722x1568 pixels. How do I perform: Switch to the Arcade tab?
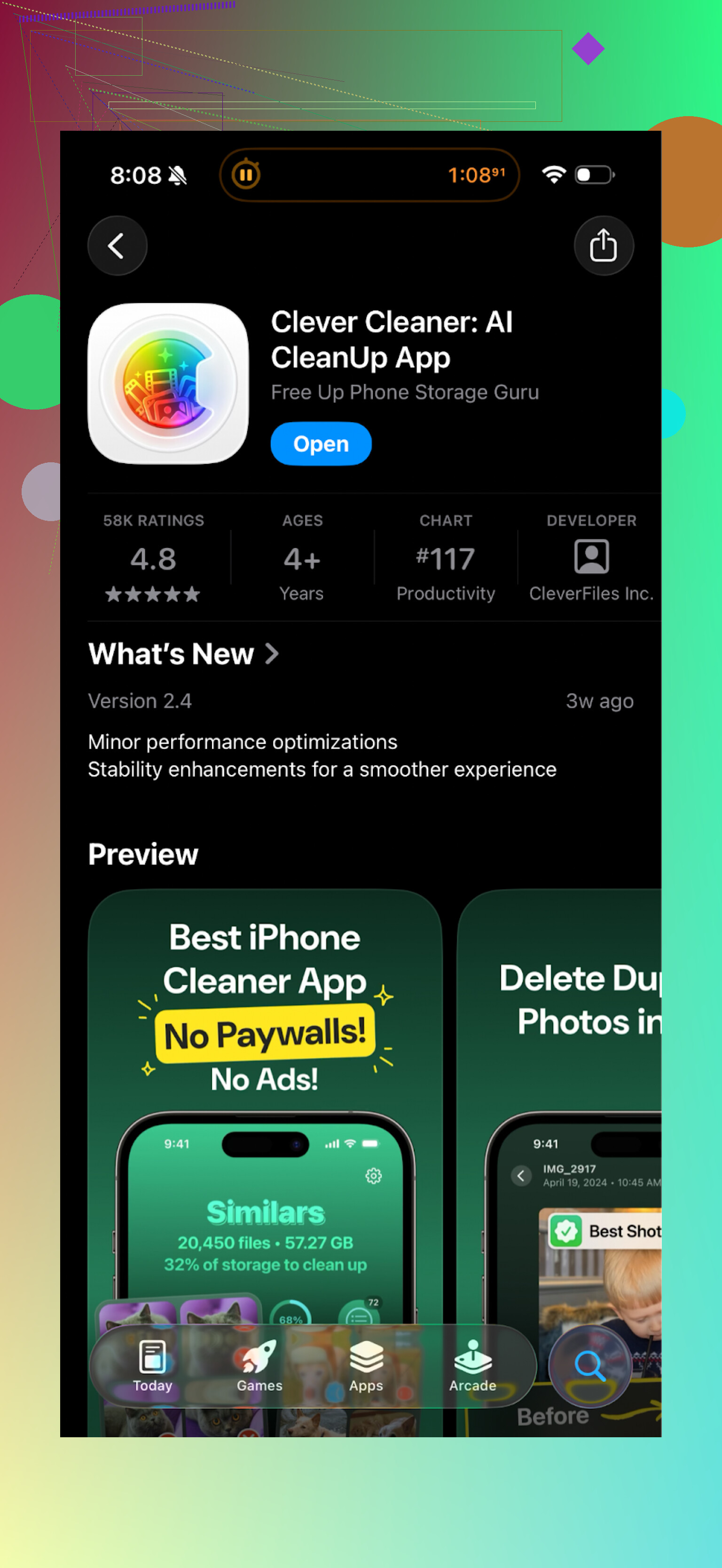point(472,1366)
